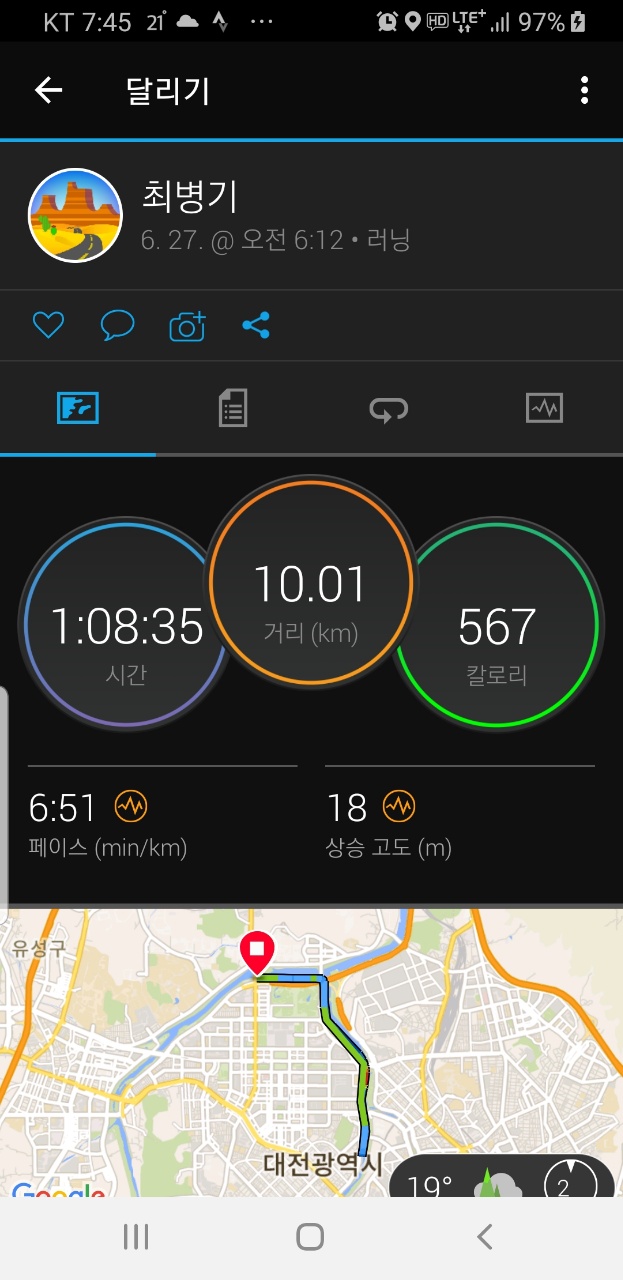Add a photo to this activity
This screenshot has width=623, height=1280.
[x=187, y=325]
